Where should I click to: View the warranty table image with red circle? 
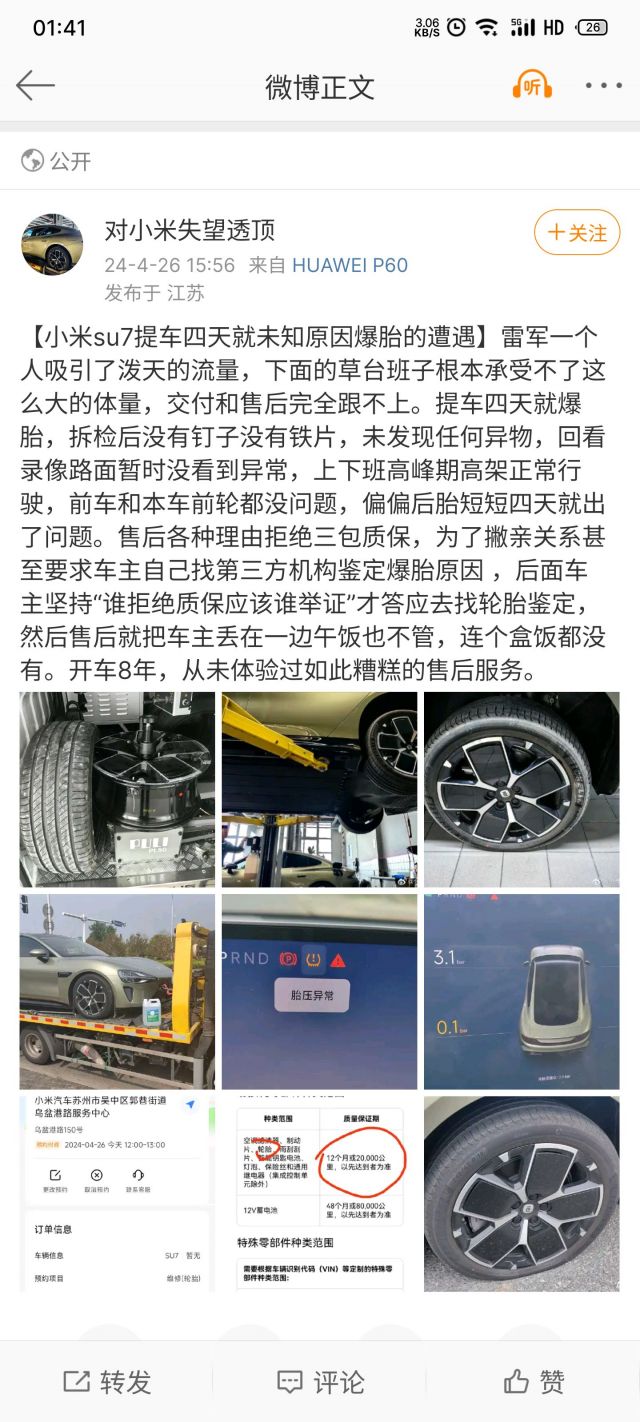320,1193
